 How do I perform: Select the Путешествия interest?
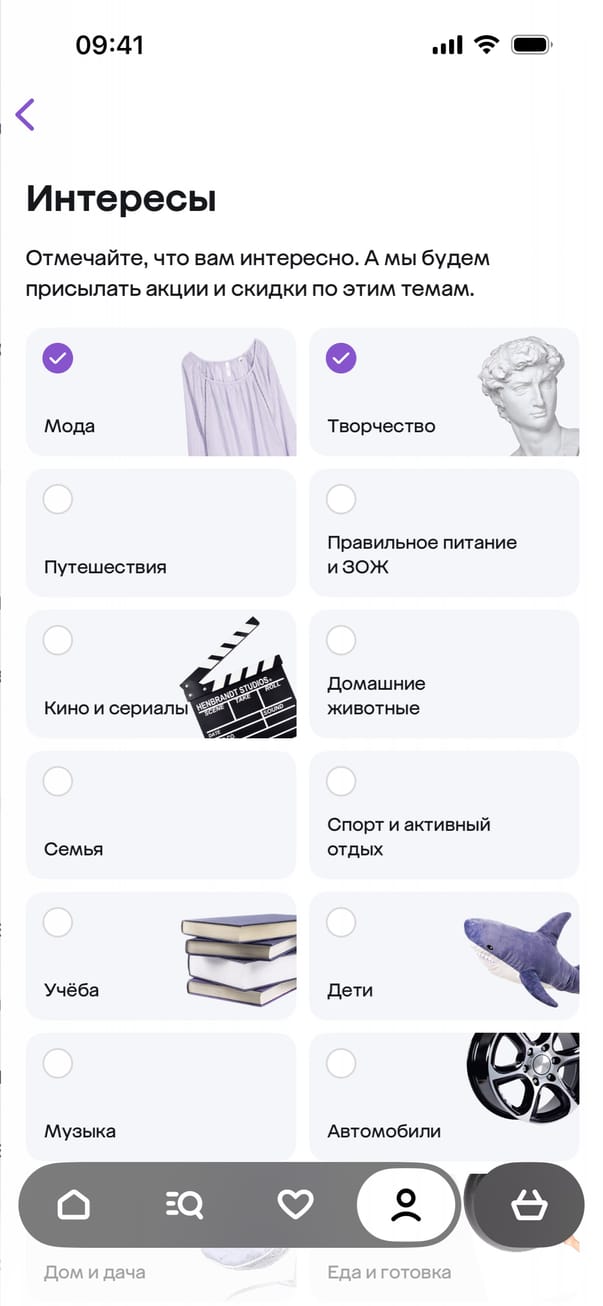pos(58,499)
